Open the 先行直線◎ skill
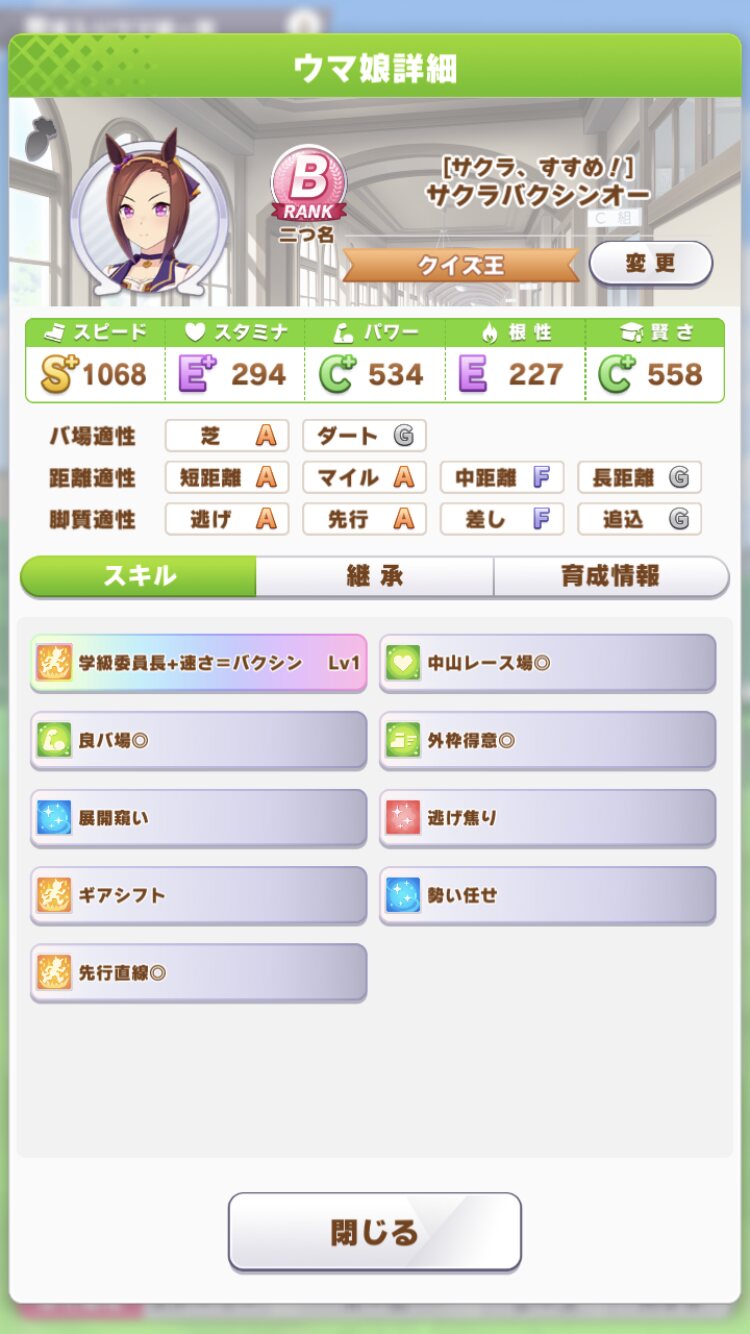Viewport: 750px width, 1334px height. [198, 972]
